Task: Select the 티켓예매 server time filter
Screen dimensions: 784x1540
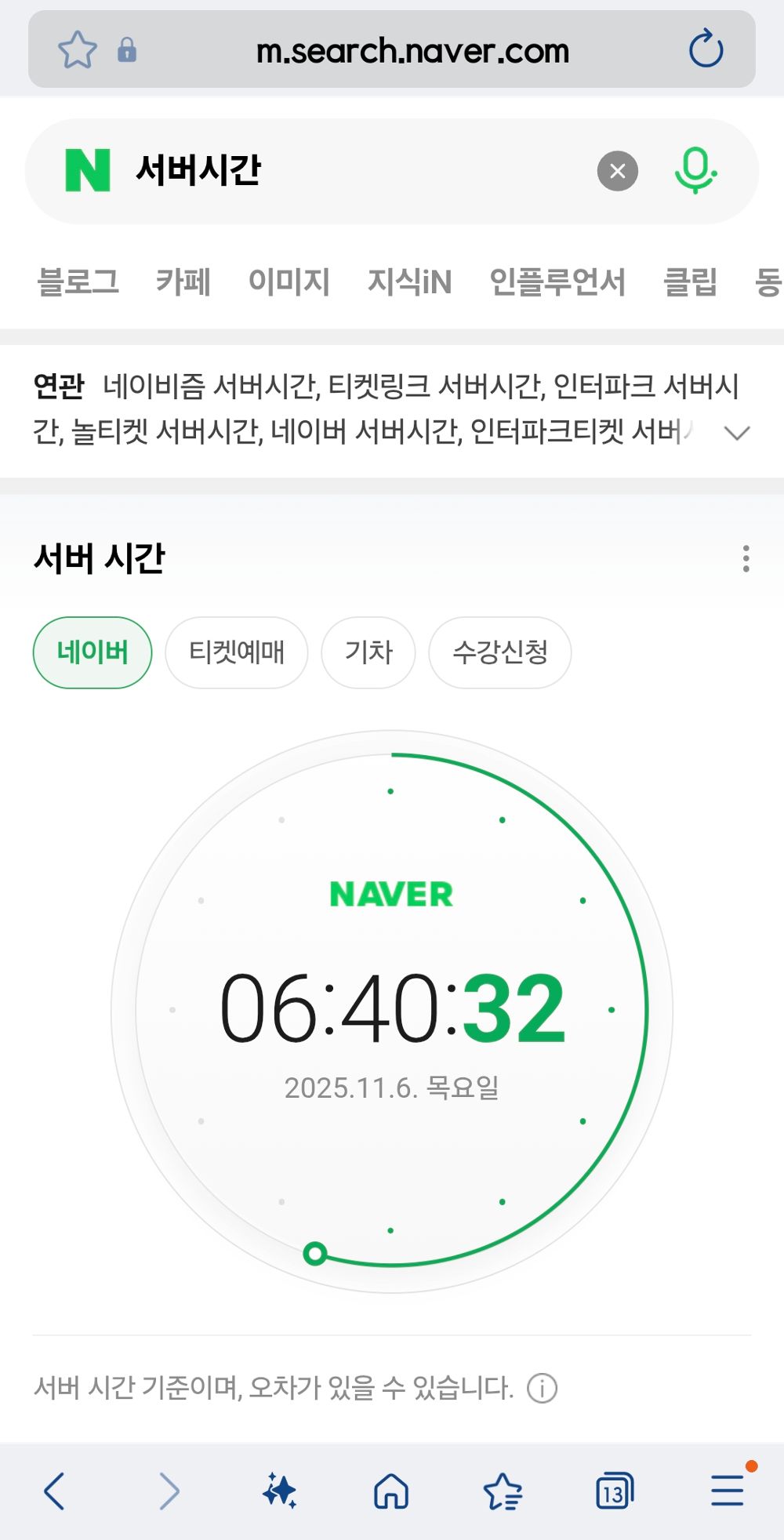Action: pos(237,652)
